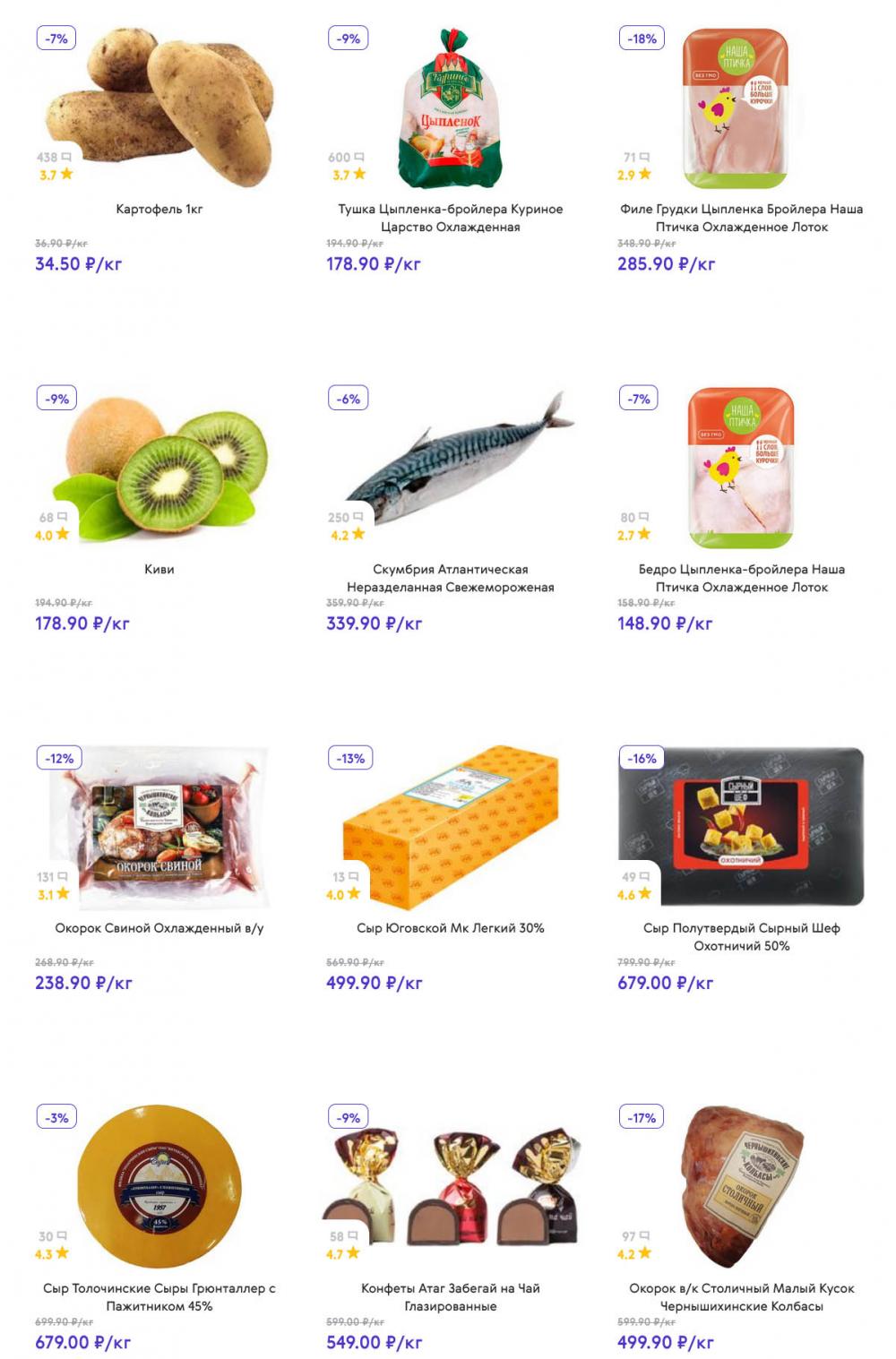Viewport: 896px width, 1359px height.
Task: Select Сыр Сырный Шеф Охотничий 50%
Action: 741,936
